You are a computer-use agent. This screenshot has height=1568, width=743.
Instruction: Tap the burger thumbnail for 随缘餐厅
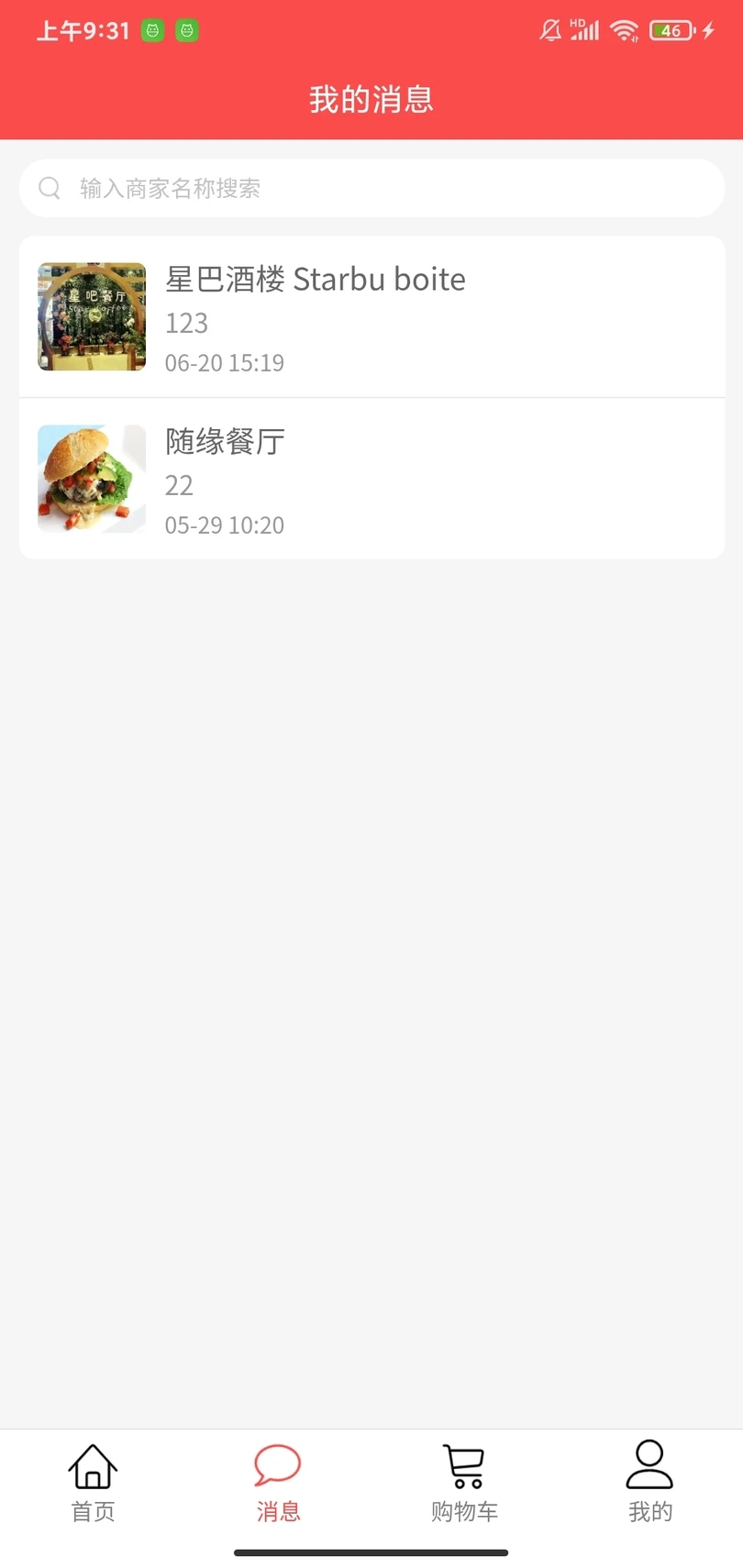point(91,478)
